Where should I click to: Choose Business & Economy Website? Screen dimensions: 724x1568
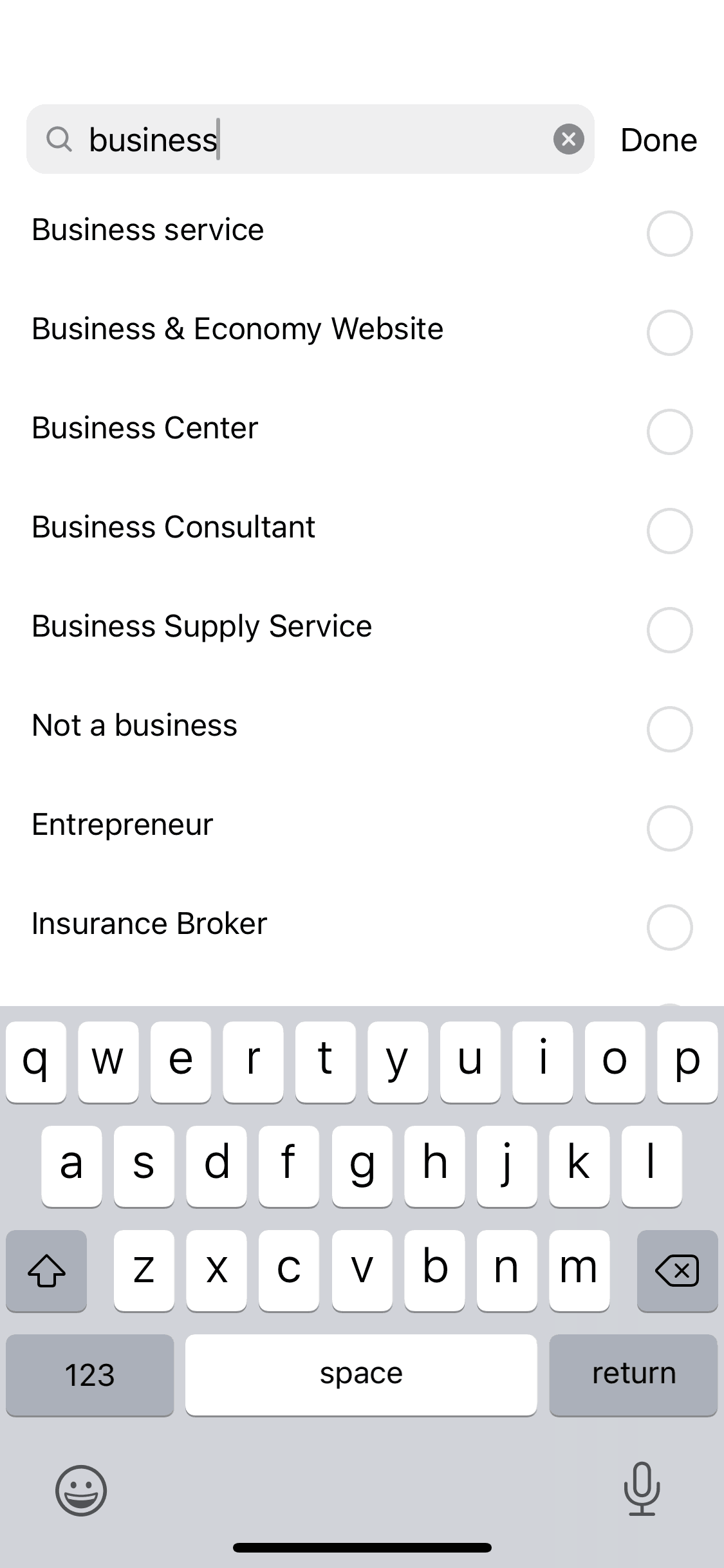(x=669, y=332)
